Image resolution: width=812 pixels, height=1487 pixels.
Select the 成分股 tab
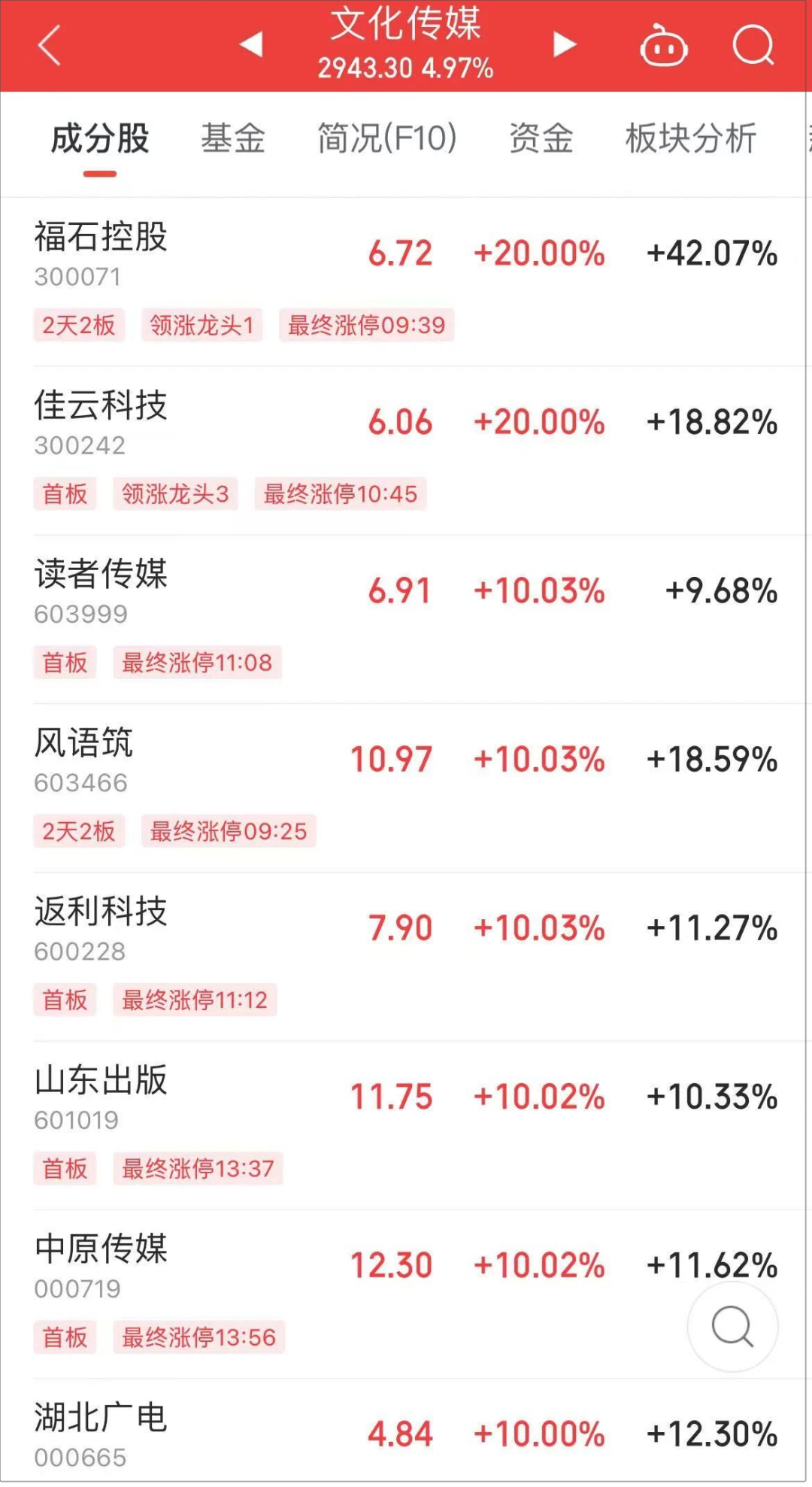[100, 139]
